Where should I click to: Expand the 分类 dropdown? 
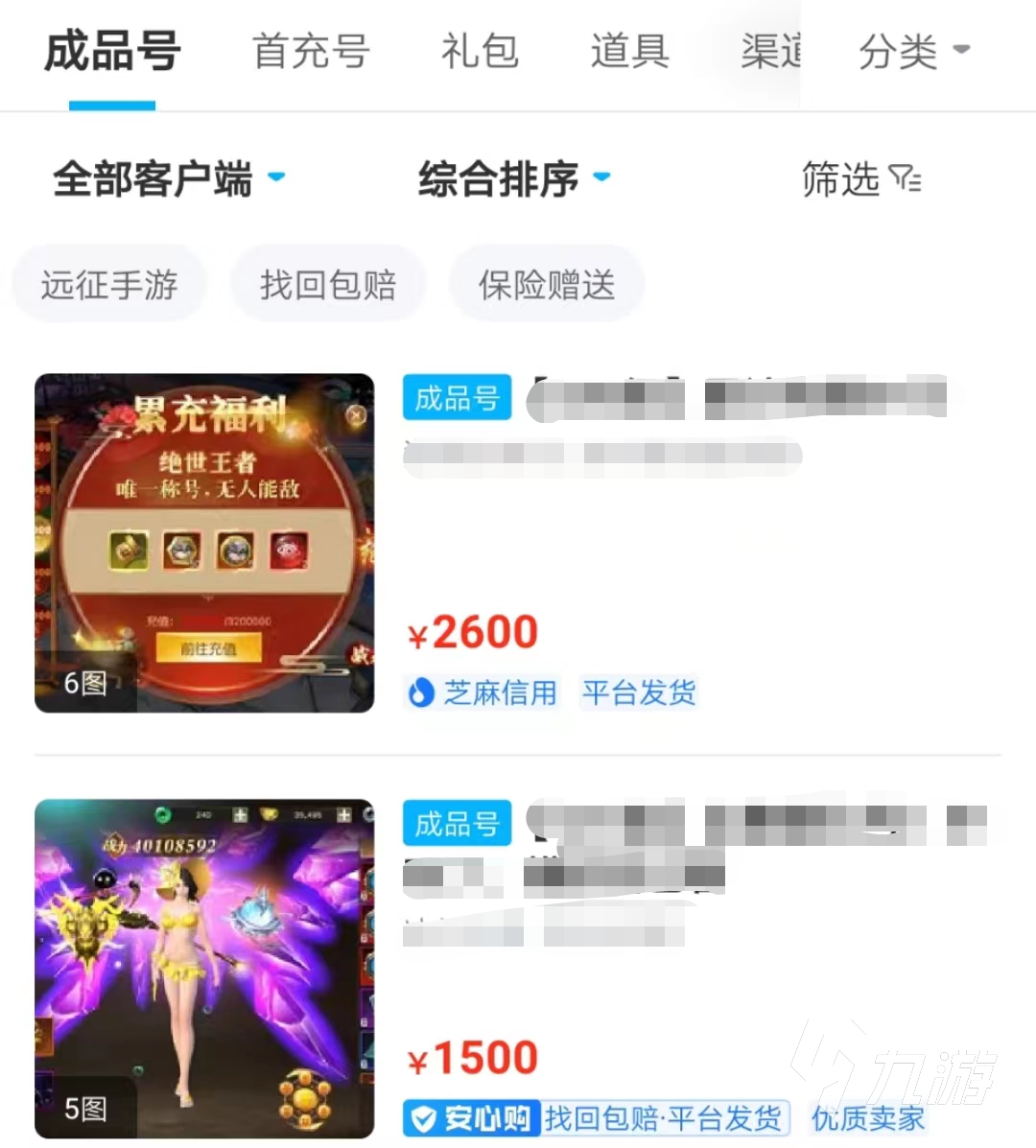[913, 52]
